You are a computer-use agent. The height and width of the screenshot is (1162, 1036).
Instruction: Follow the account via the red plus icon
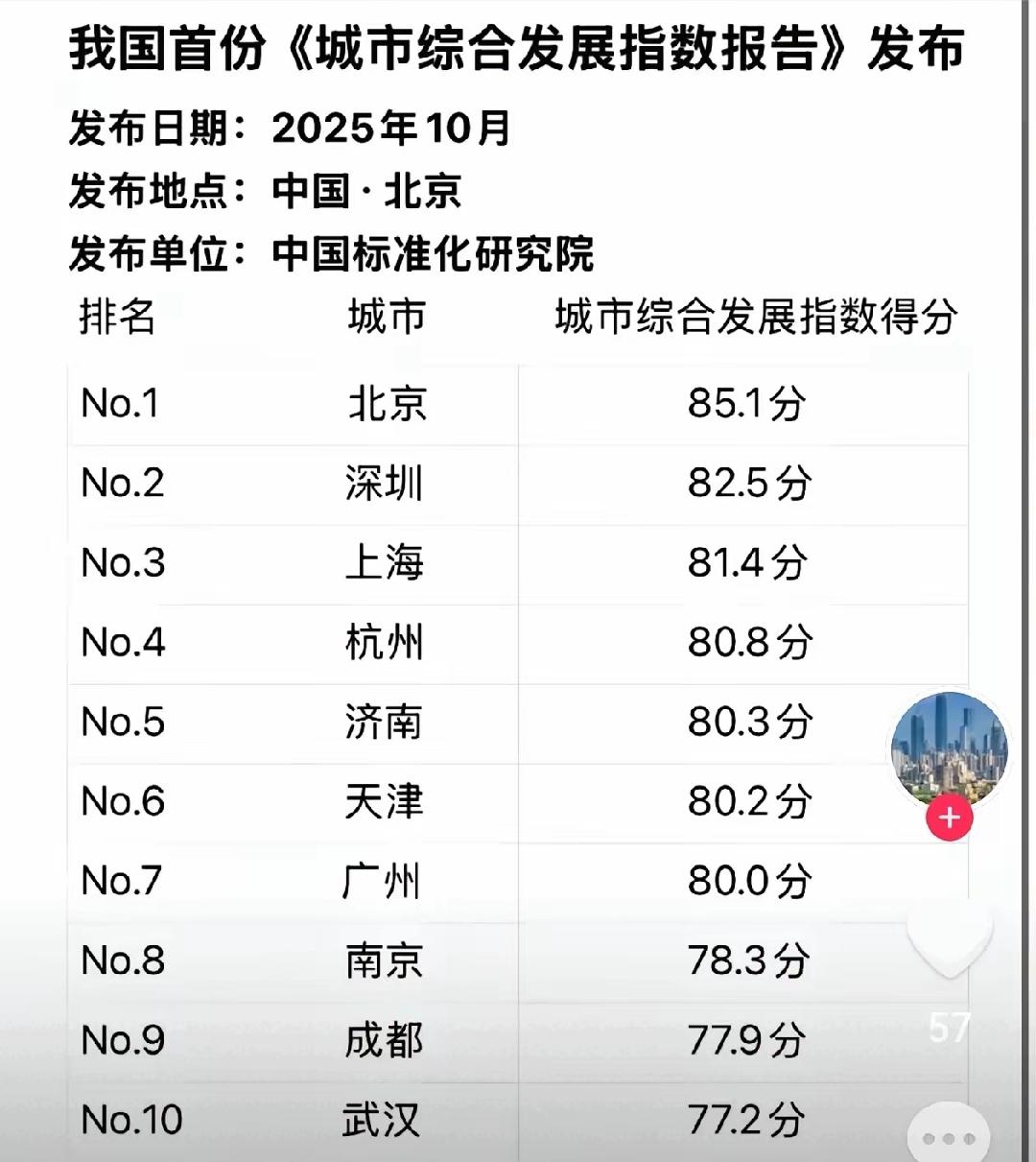[948, 818]
